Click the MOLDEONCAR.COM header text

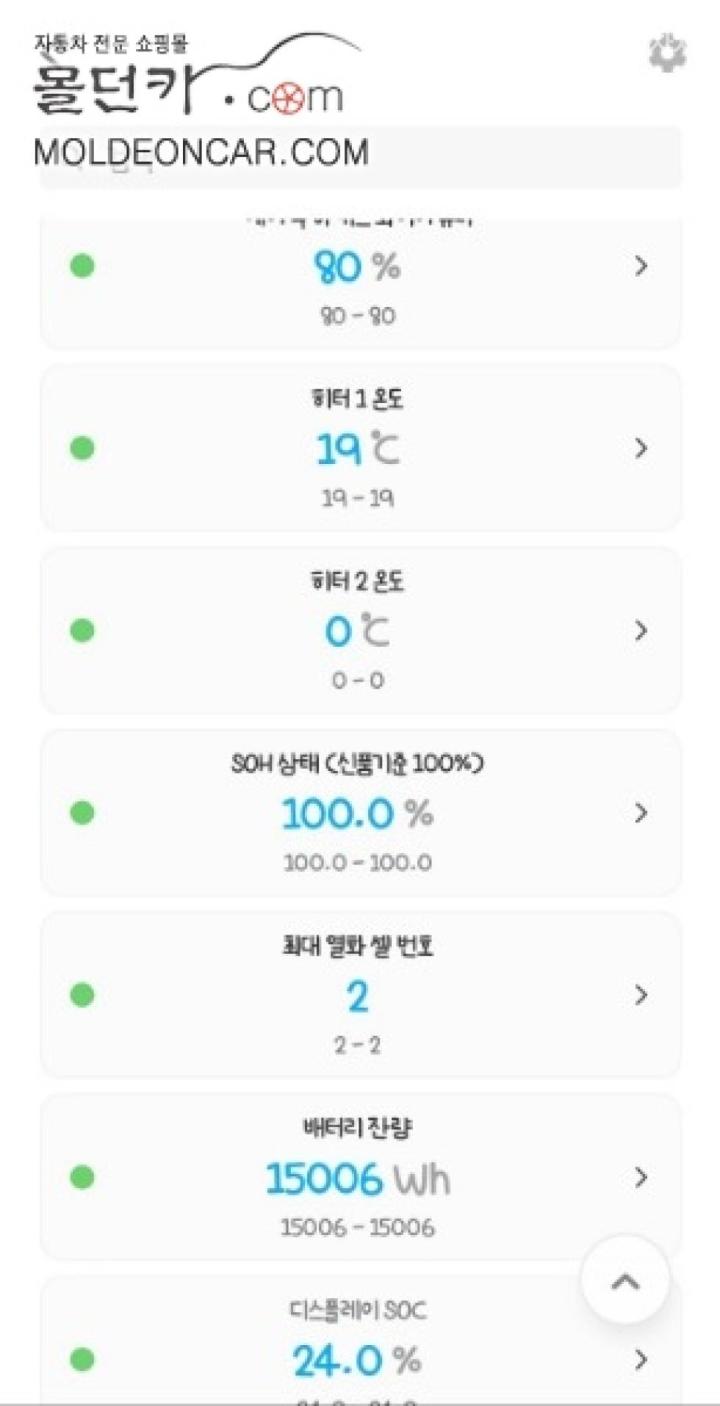tap(200, 152)
